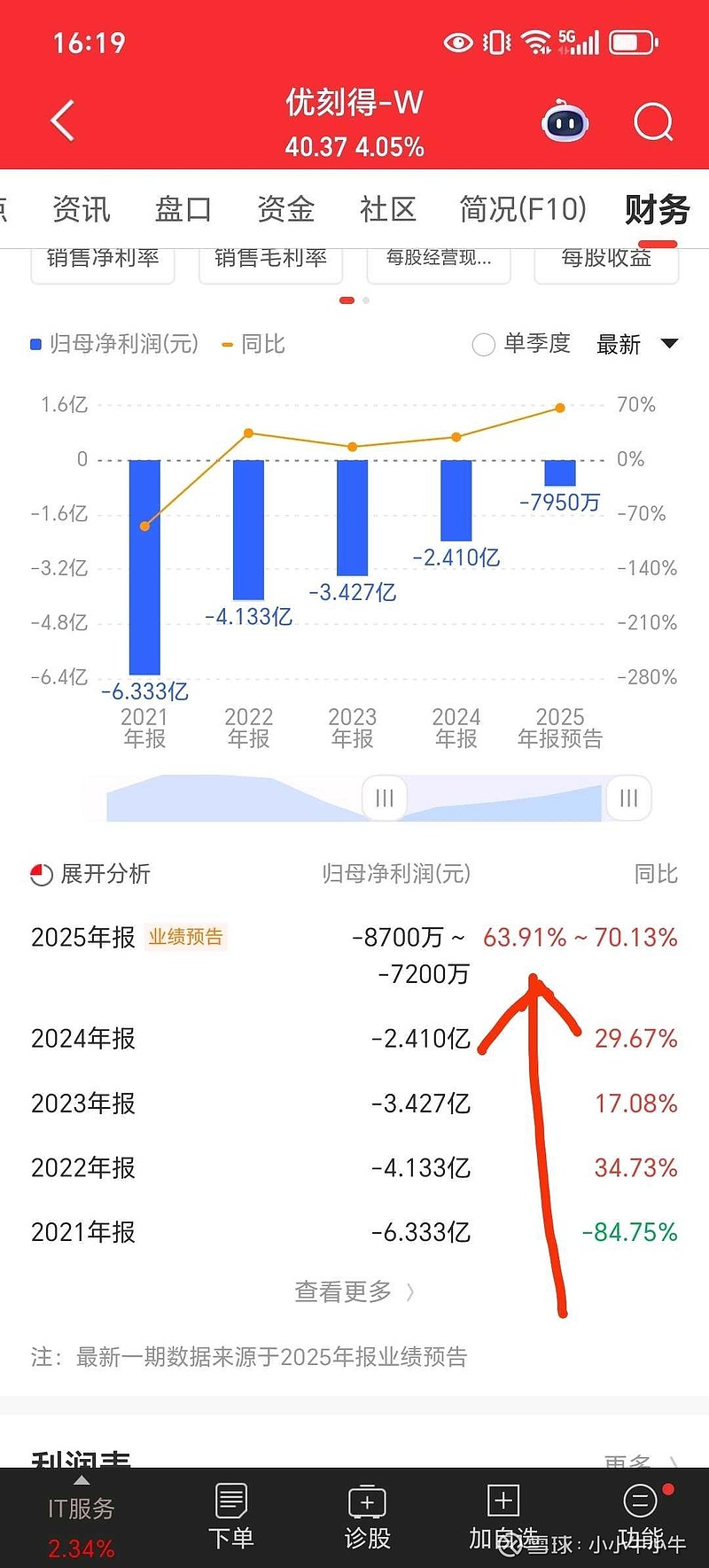Switch to the 简况(F10) tab
Image resolution: width=709 pixels, height=1568 pixels.
(522, 209)
